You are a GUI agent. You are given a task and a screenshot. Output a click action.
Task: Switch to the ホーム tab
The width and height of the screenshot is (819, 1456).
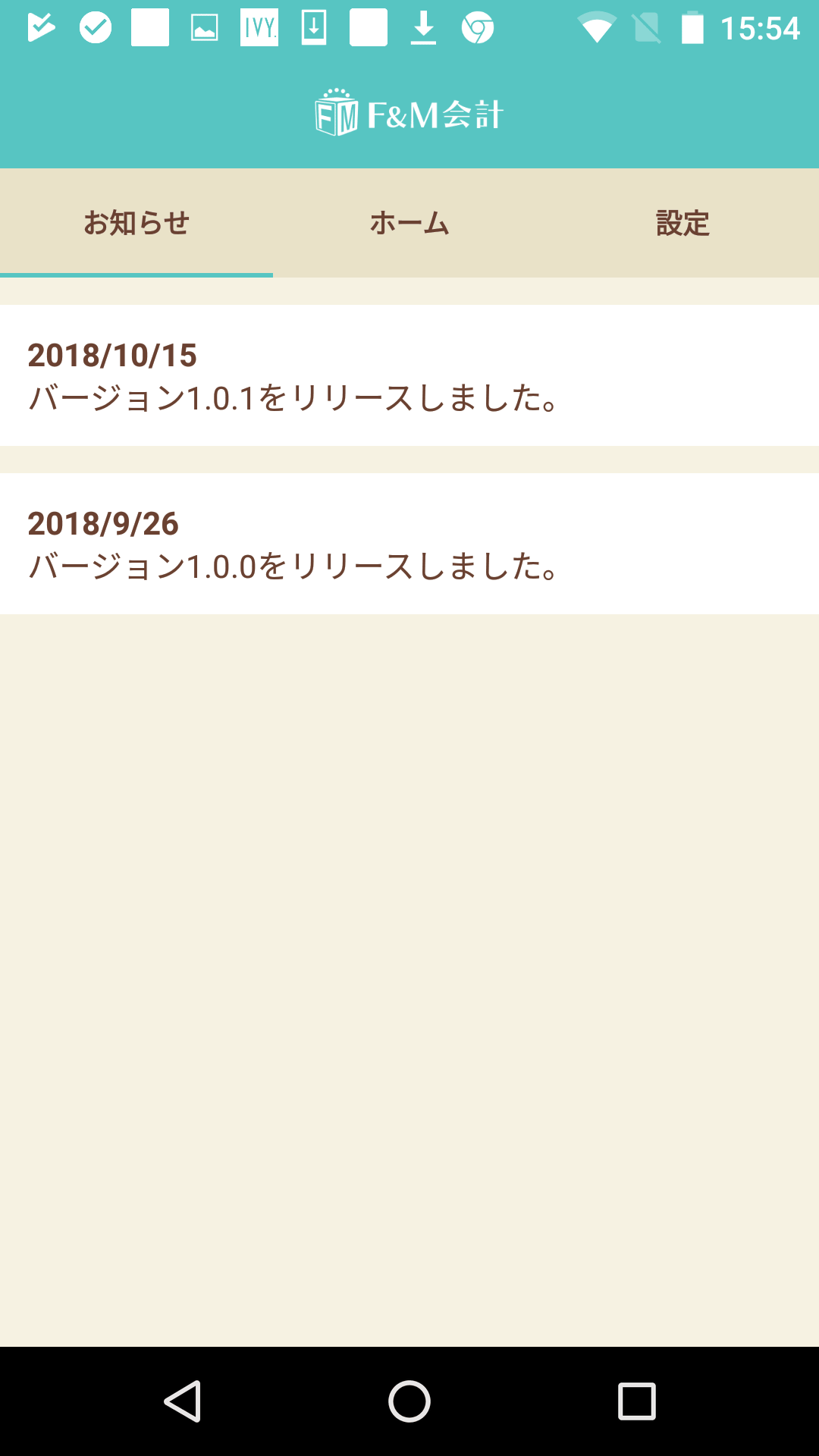point(409,223)
